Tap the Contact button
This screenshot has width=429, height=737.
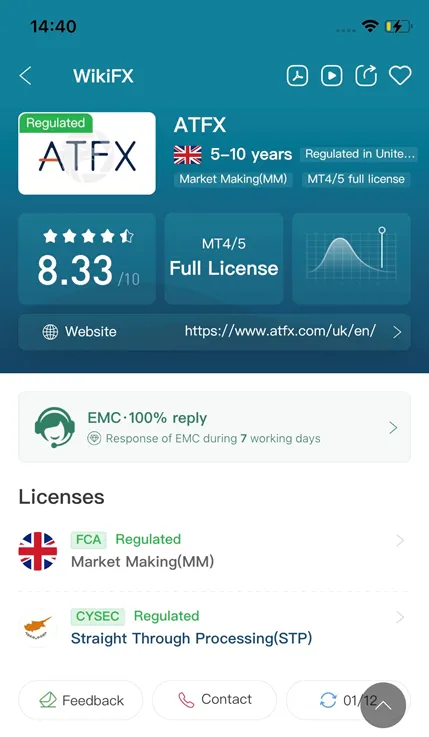[215, 700]
